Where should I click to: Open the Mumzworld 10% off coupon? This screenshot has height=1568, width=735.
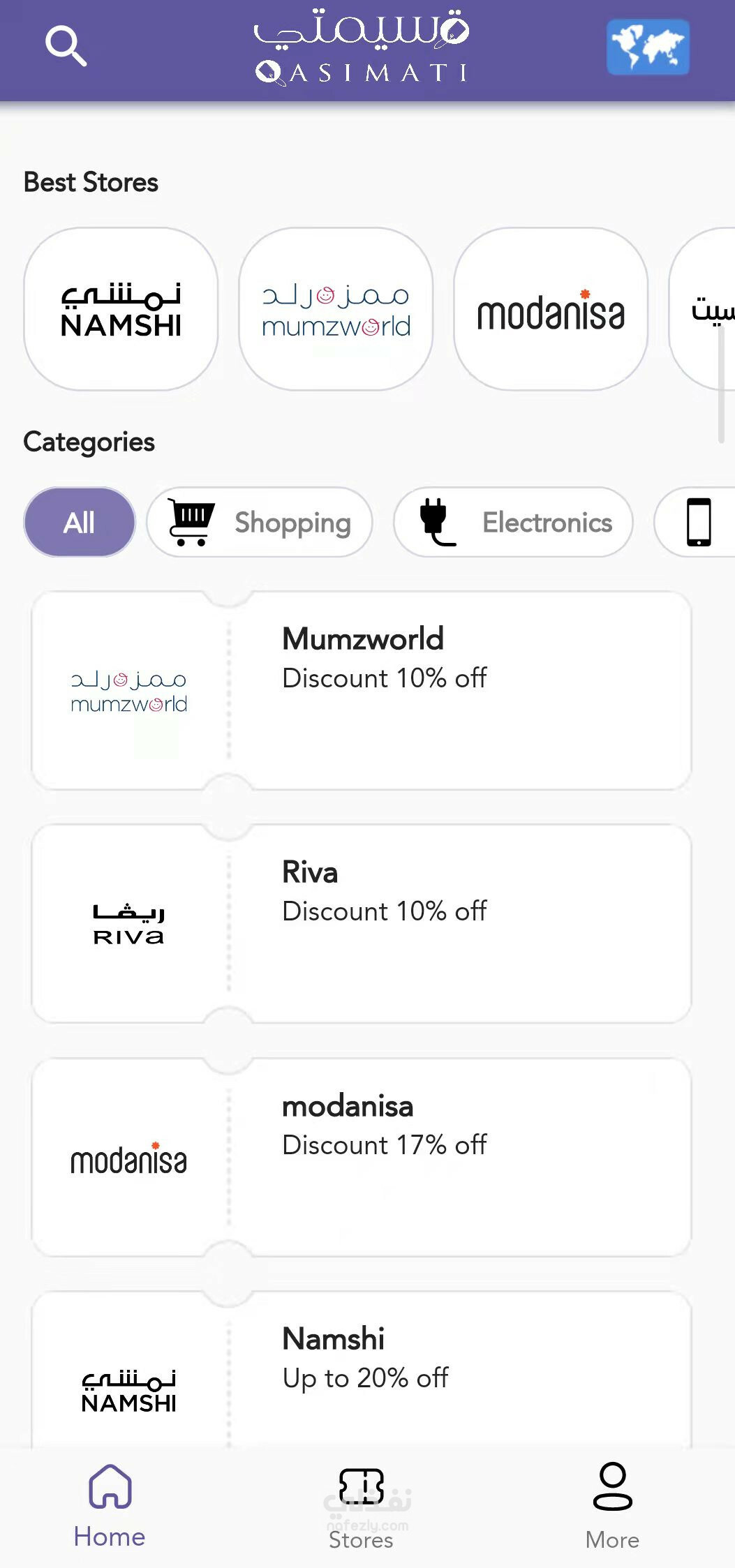click(x=362, y=691)
